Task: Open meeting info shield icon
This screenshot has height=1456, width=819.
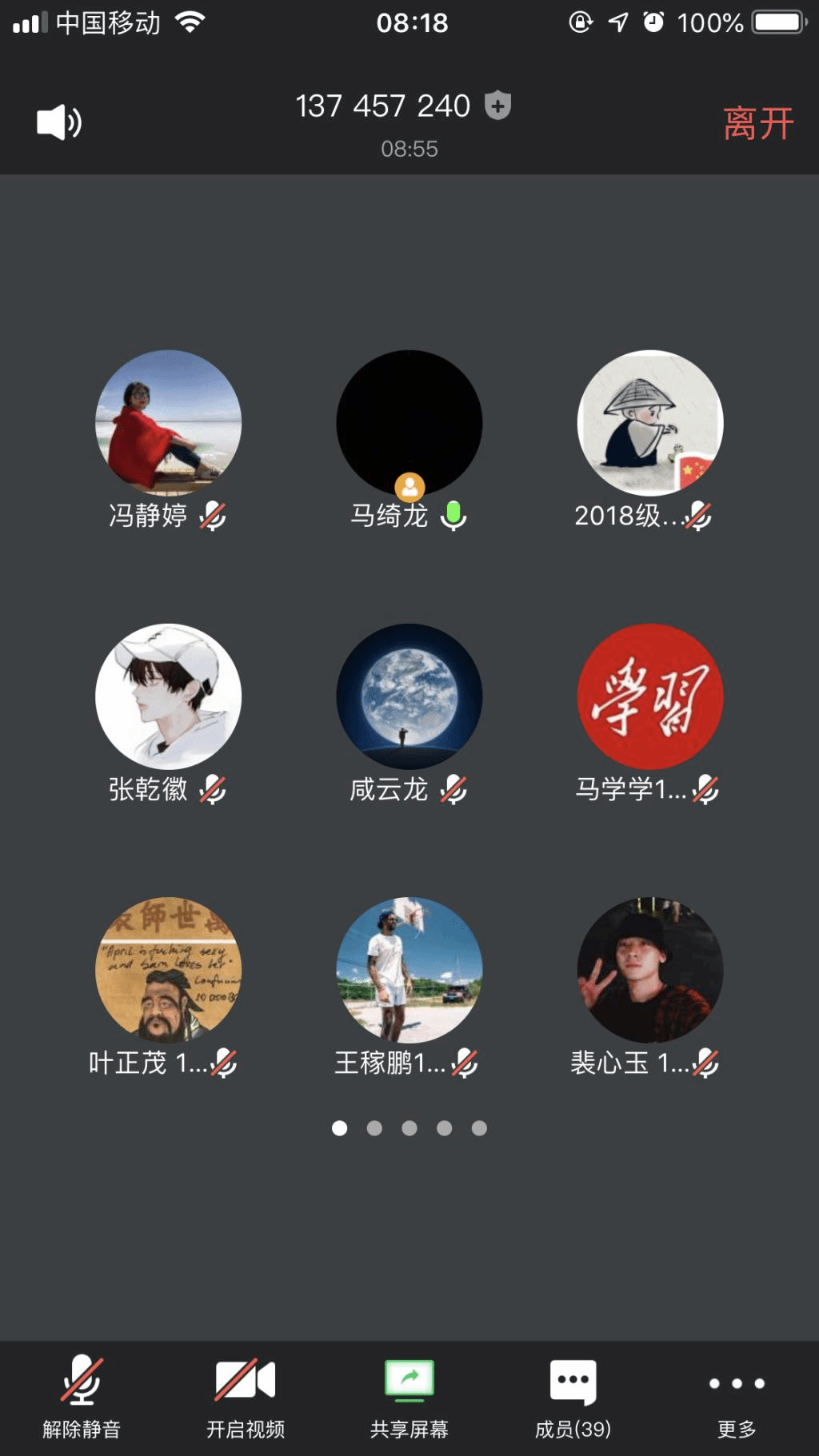Action: coord(498,106)
